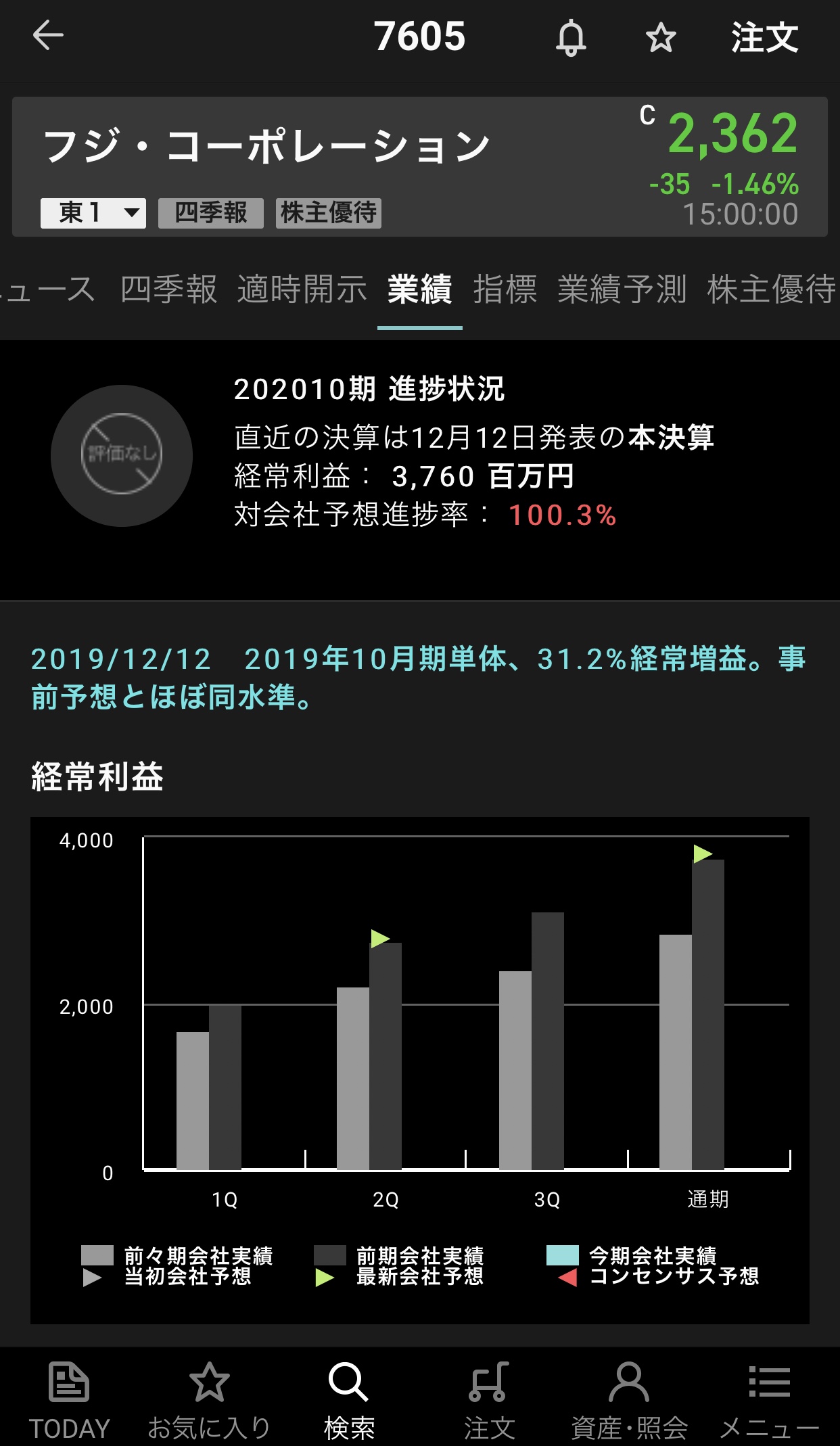Open 検索 in bottom navigation

tap(349, 1400)
